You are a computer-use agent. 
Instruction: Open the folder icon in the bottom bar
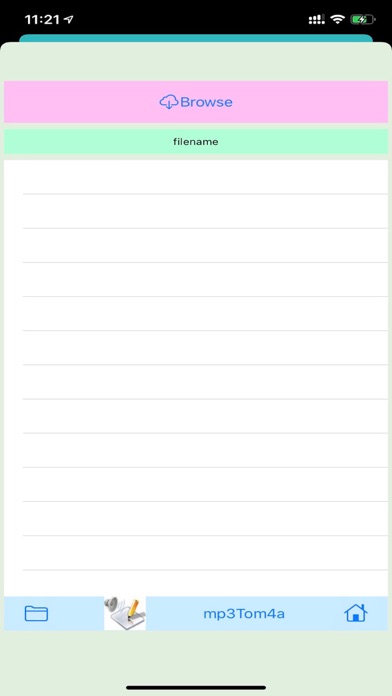pyautogui.click(x=36, y=613)
